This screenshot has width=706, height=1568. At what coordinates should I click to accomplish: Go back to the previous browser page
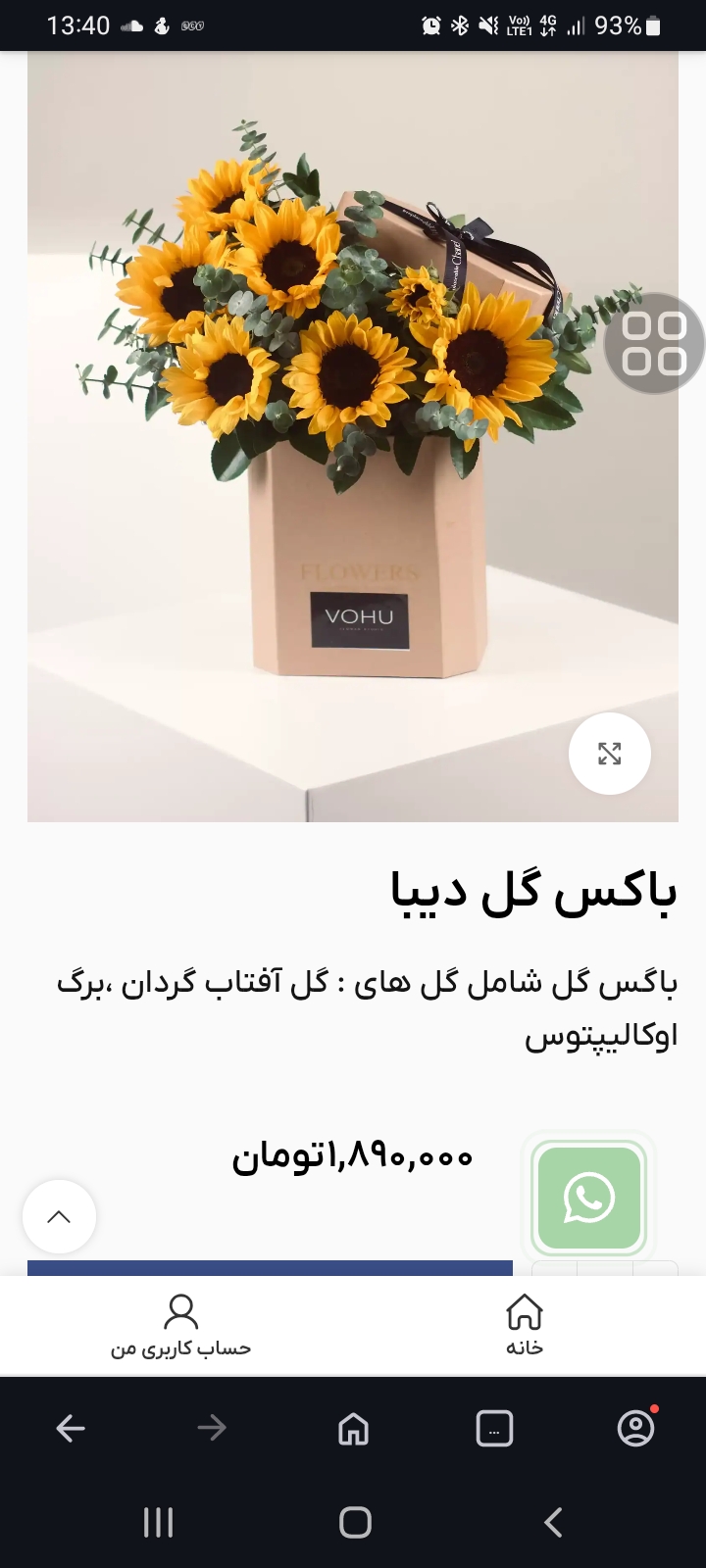coord(71,1429)
